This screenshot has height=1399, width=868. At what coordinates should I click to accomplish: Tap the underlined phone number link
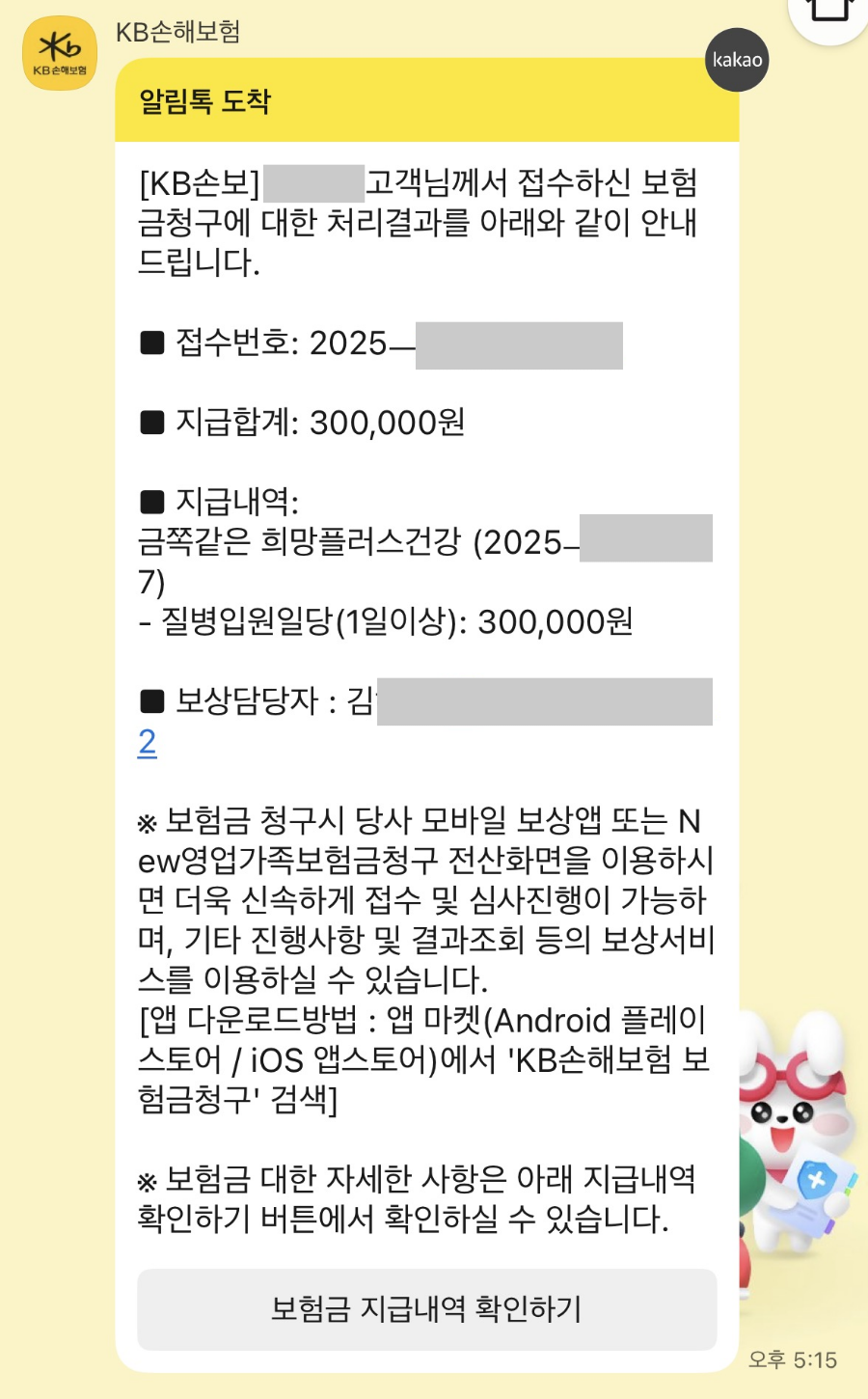click(147, 742)
